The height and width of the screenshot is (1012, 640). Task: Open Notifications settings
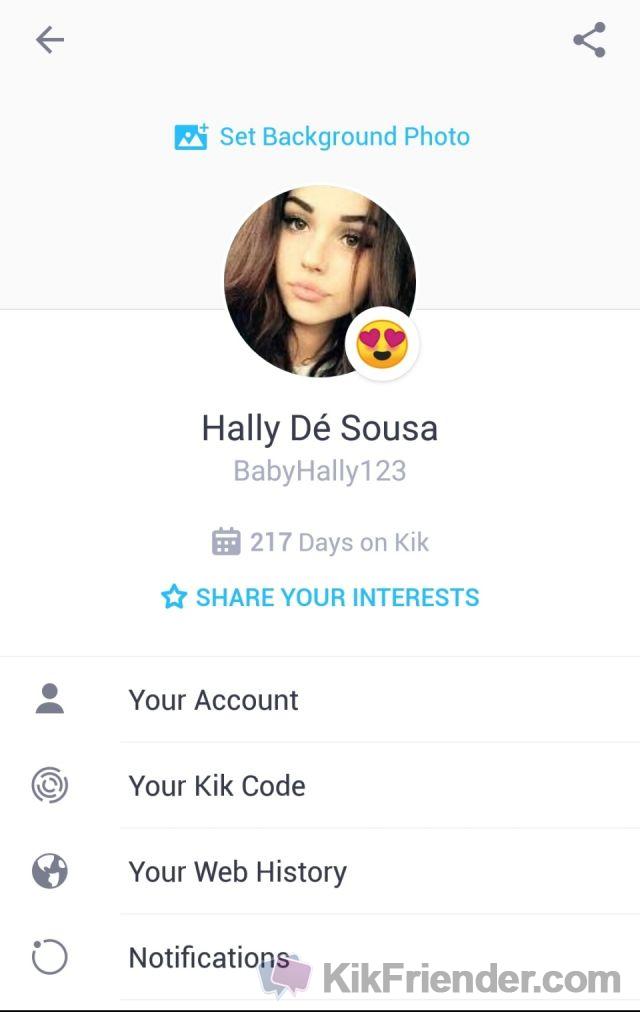click(208, 958)
